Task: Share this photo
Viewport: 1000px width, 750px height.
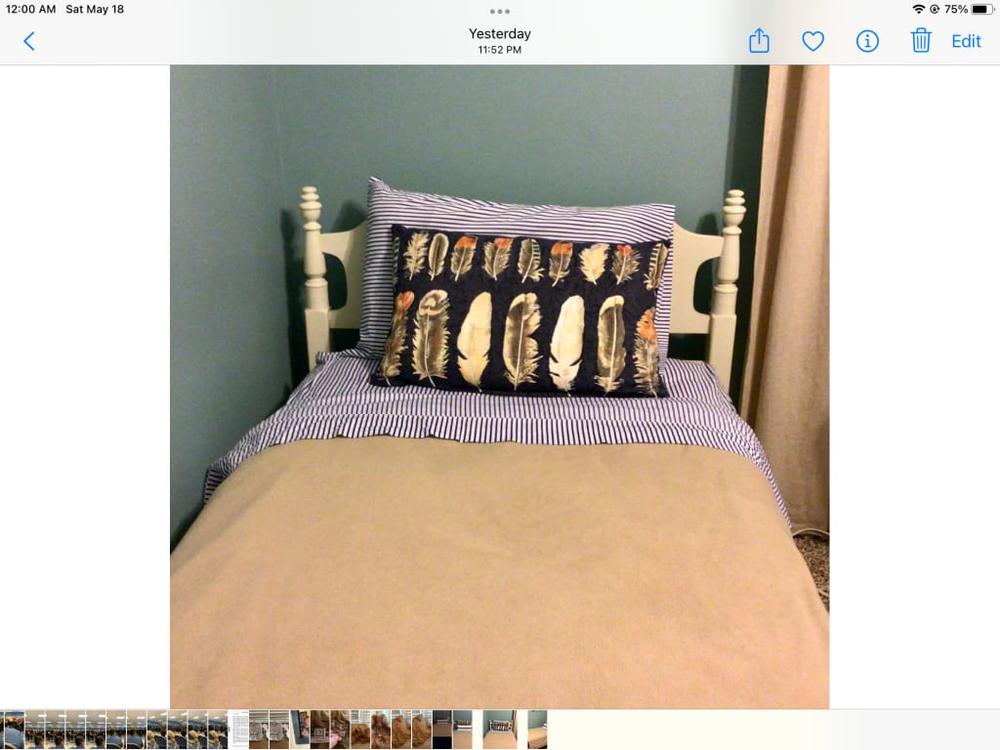Action: click(759, 41)
